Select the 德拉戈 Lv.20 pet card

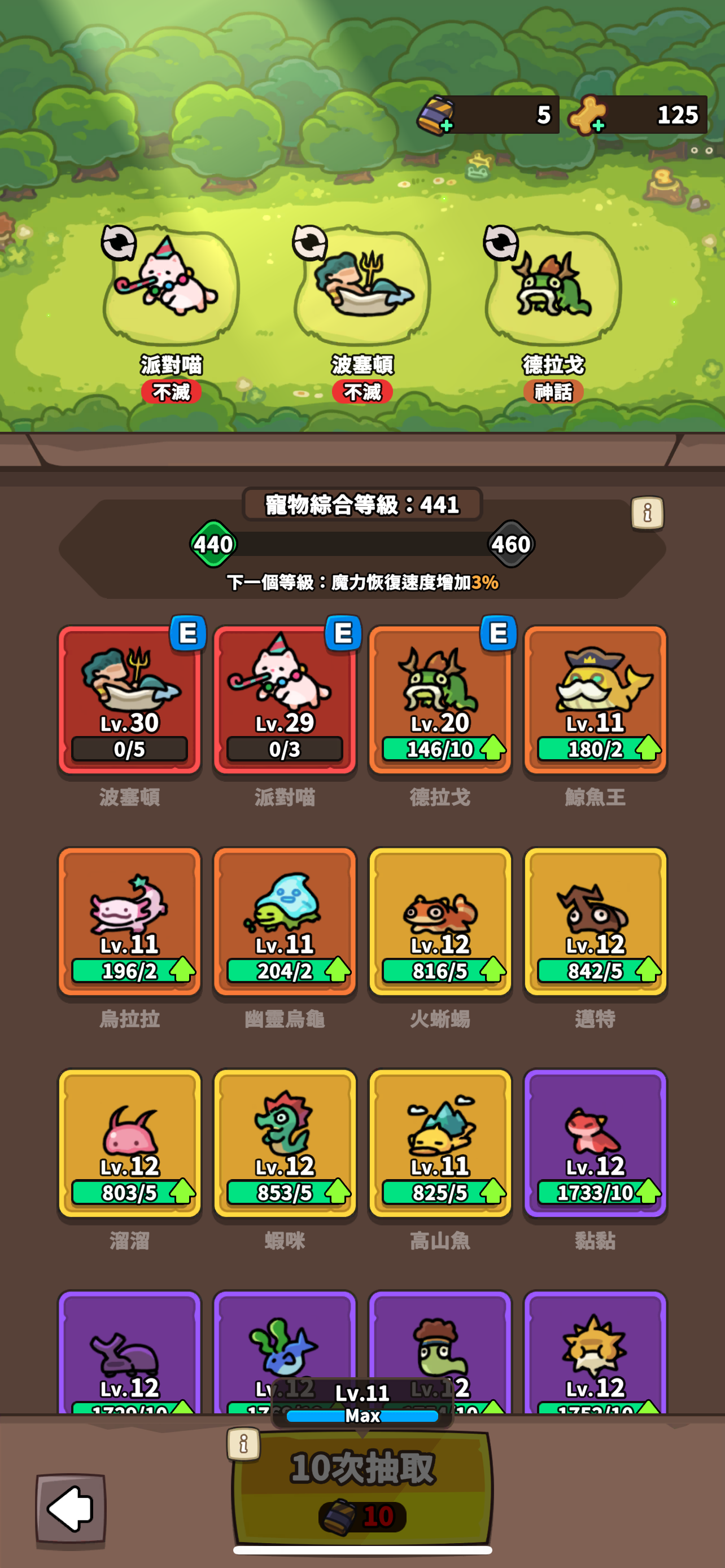pos(439,700)
